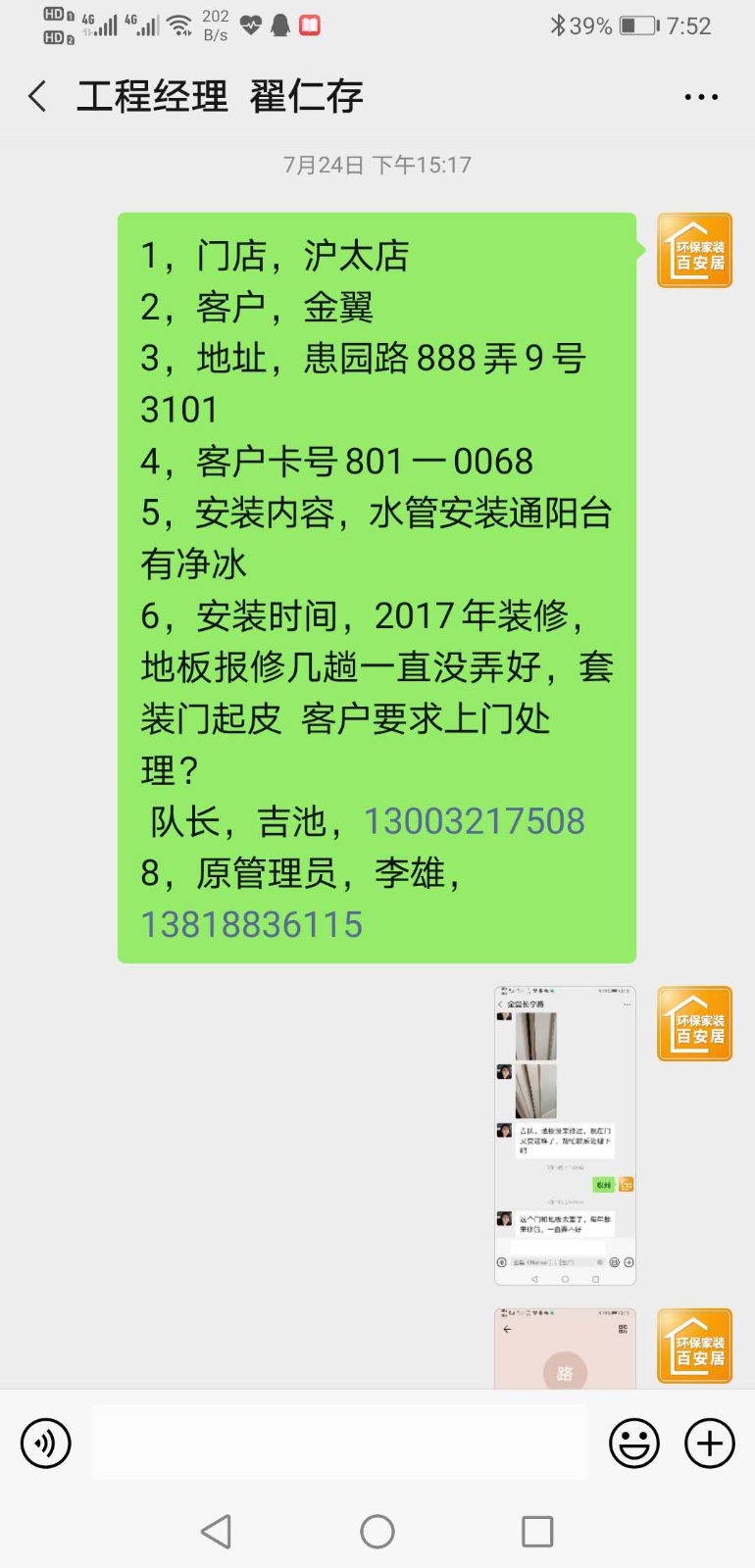The width and height of the screenshot is (755, 1568).
Task: Open the chat overflow menu
Action: (x=701, y=97)
